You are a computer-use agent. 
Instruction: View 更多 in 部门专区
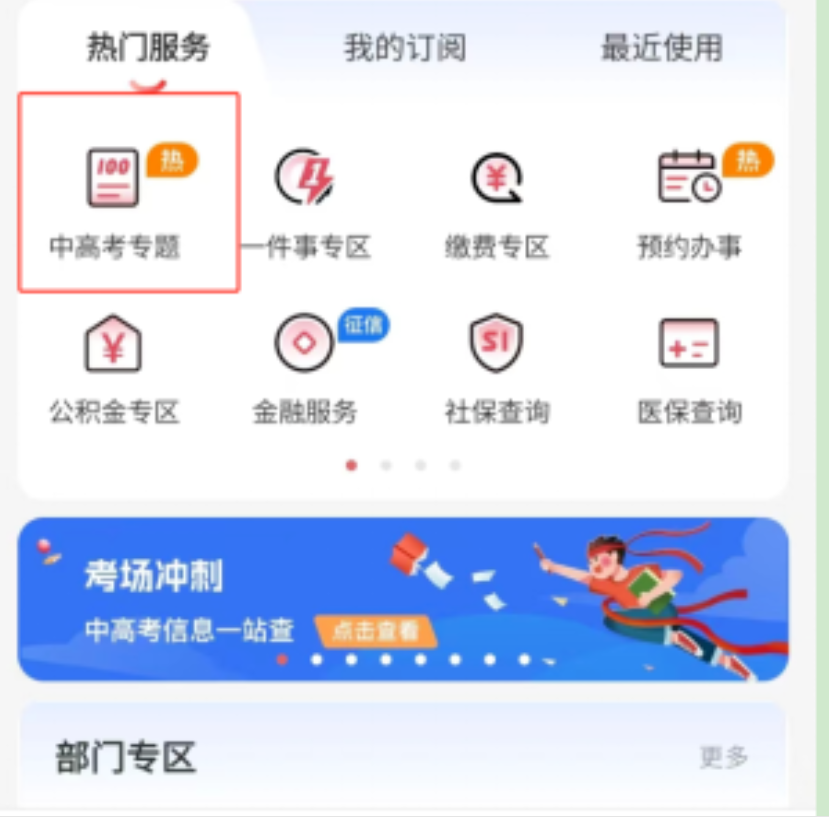723,757
